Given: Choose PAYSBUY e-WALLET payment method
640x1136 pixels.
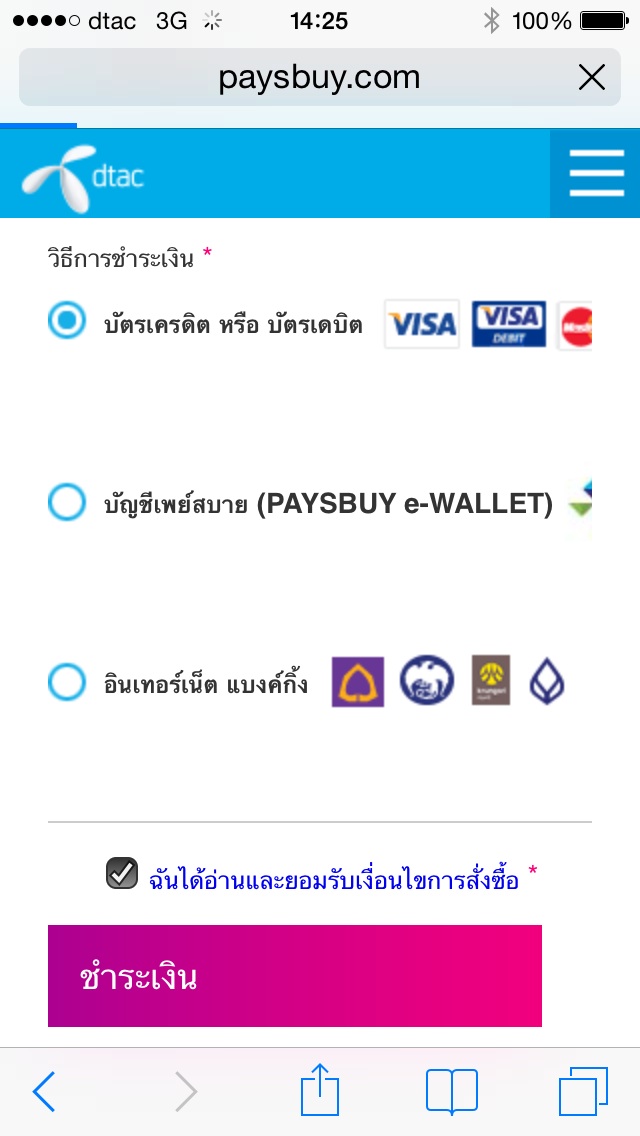Looking at the screenshot, I should pos(67,503).
